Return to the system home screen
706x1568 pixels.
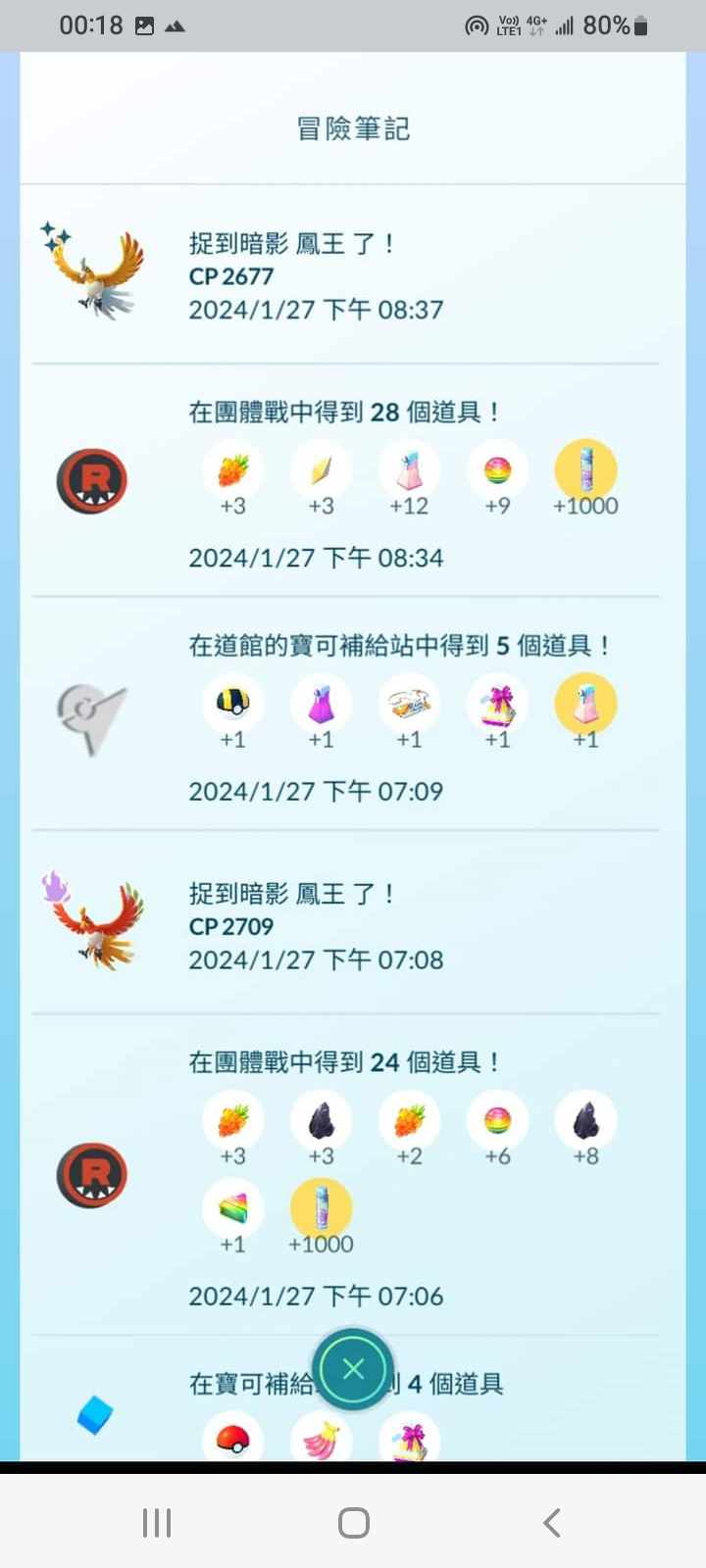(353, 1522)
